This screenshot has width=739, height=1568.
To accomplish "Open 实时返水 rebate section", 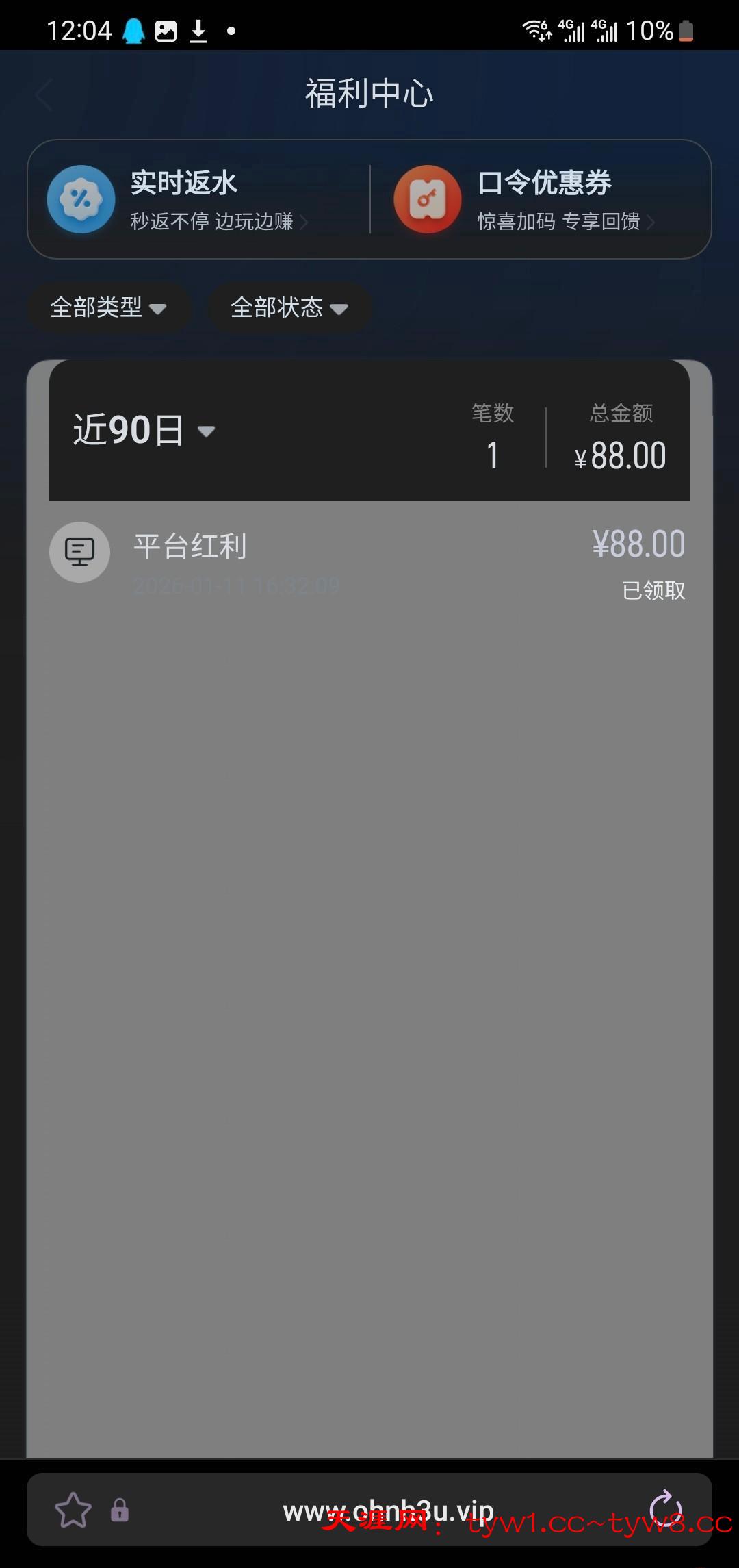I will tap(198, 199).
